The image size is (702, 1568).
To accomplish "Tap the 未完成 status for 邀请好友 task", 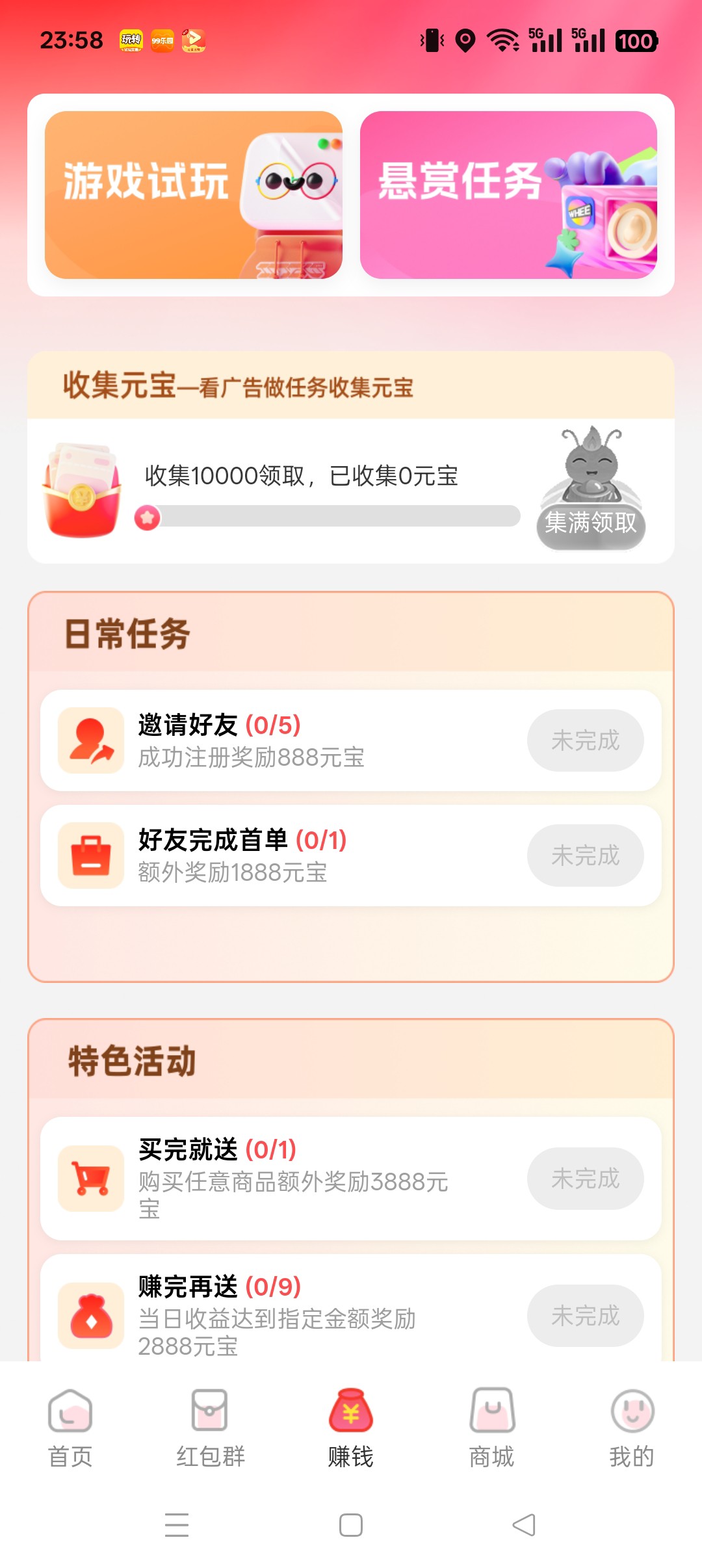I will 584,740.
